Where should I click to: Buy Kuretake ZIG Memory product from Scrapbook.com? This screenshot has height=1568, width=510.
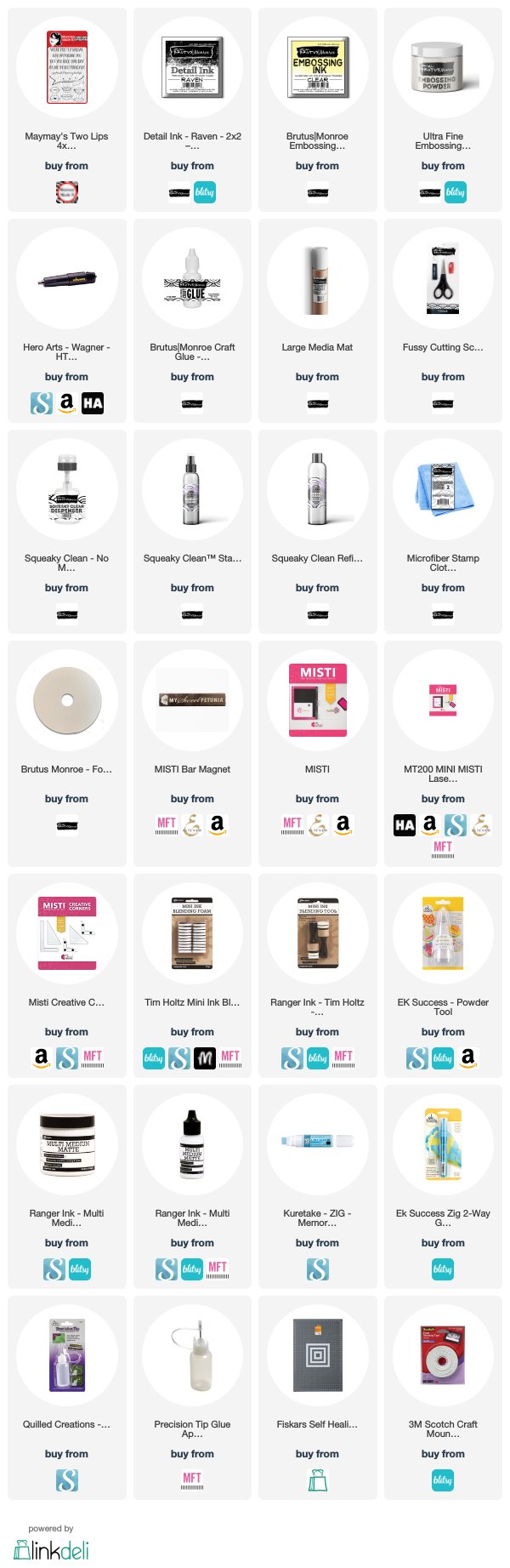point(317,1269)
